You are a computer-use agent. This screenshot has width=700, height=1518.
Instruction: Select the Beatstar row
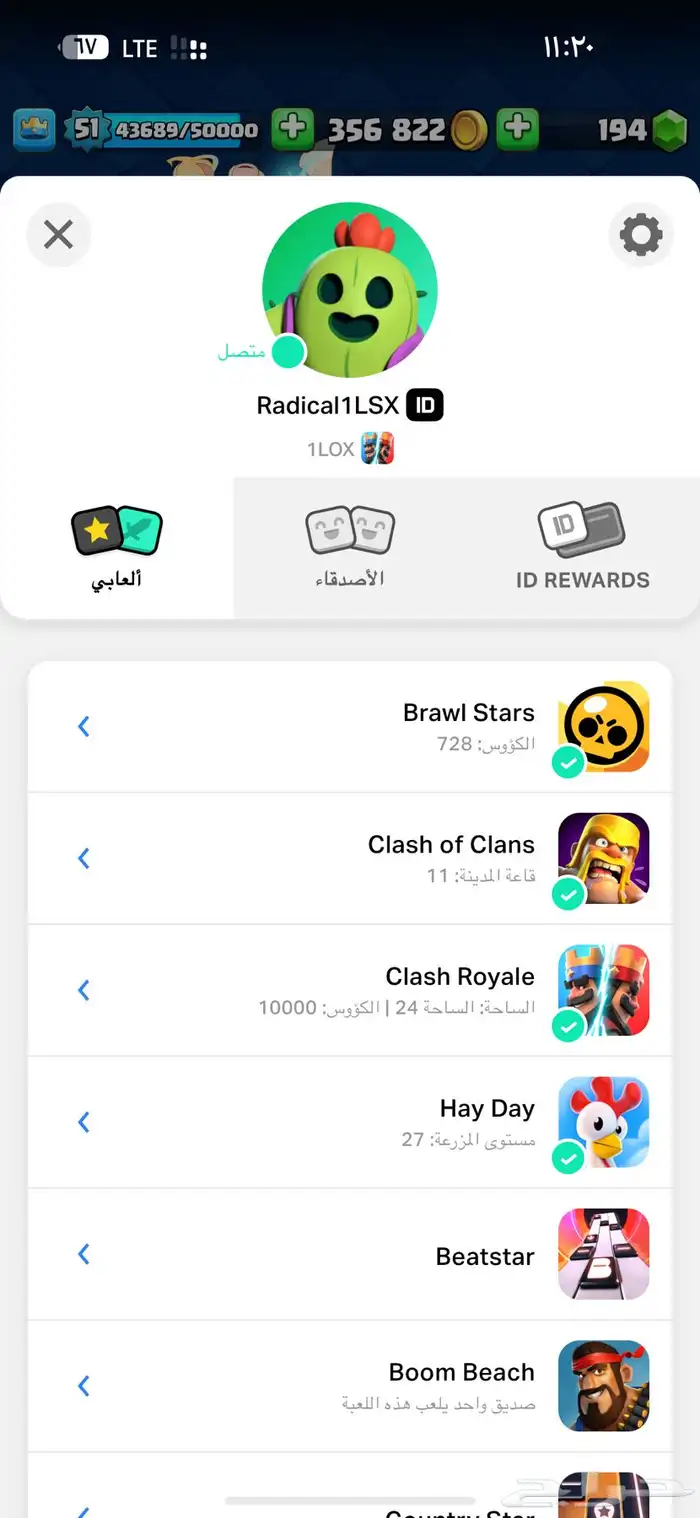pos(350,1255)
